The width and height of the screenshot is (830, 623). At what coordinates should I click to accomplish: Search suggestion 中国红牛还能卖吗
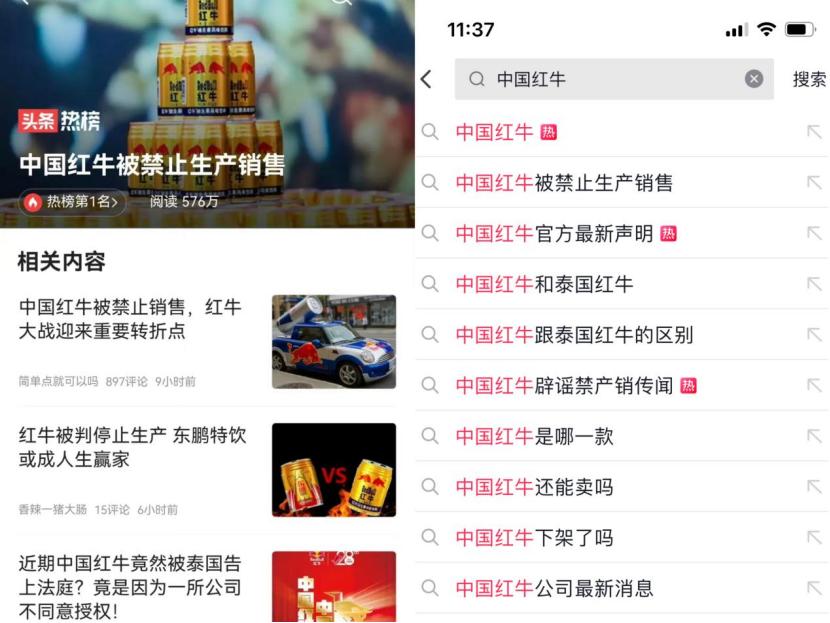pos(534,487)
